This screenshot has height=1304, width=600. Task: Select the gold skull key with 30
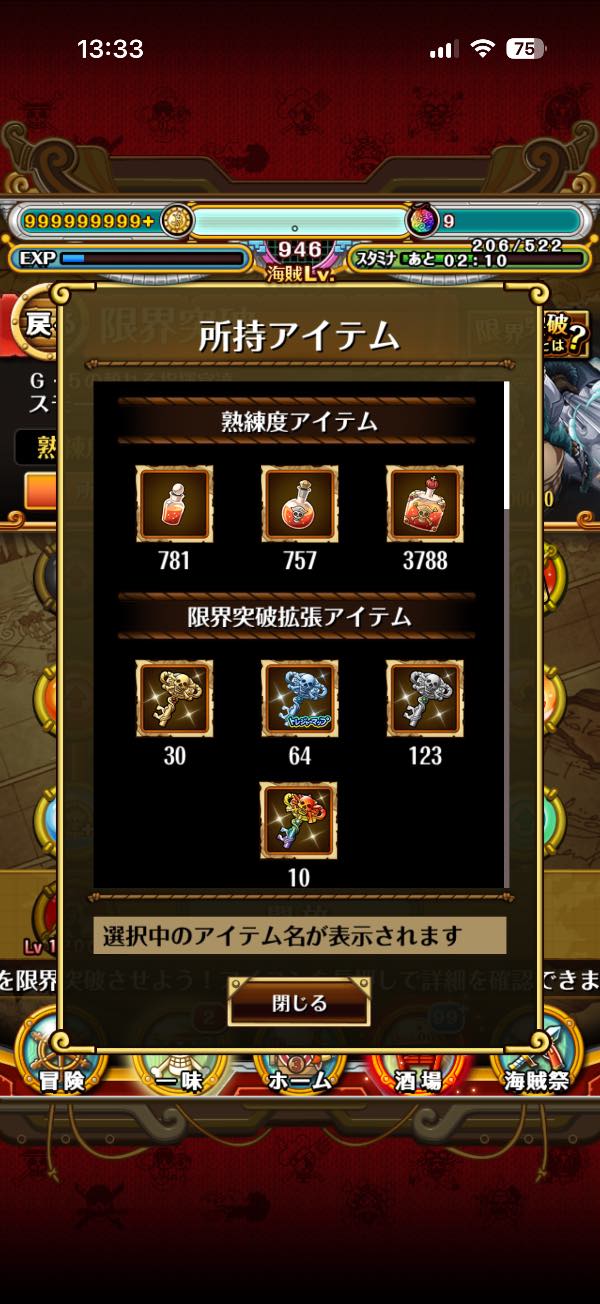174,699
